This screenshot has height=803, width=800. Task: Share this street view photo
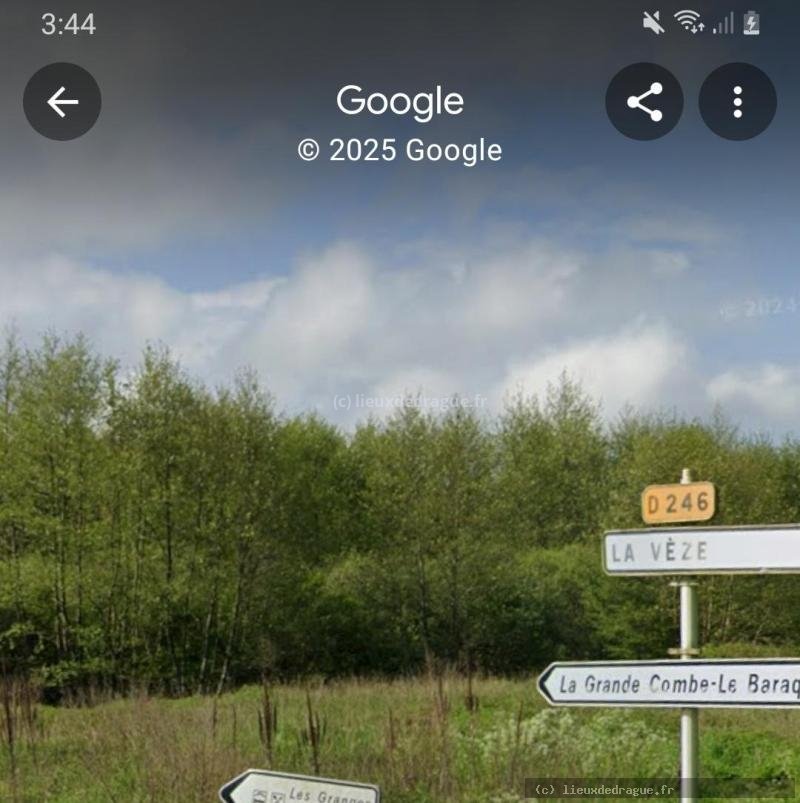[644, 101]
